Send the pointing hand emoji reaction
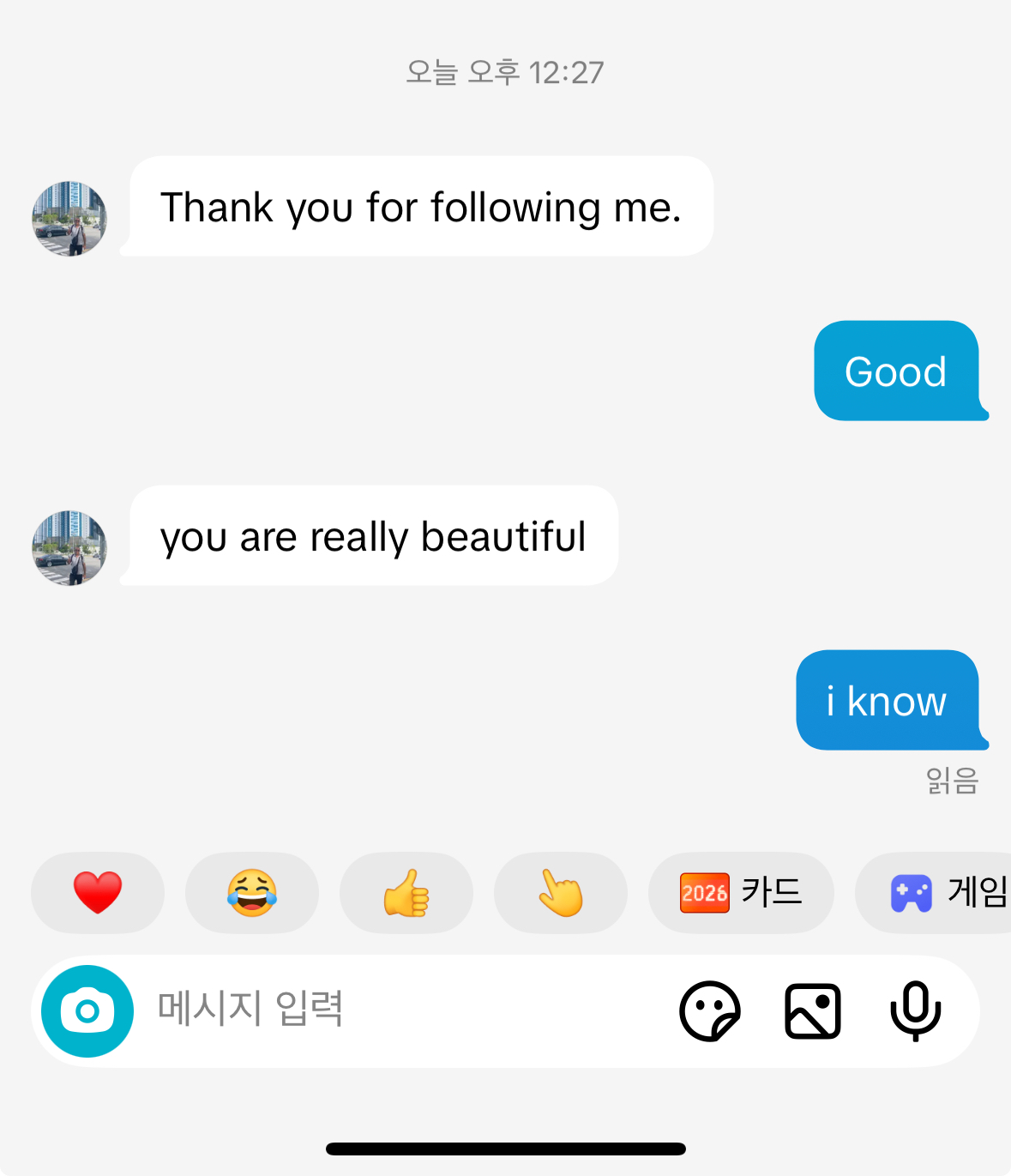The width and height of the screenshot is (1011, 1176). click(x=561, y=892)
